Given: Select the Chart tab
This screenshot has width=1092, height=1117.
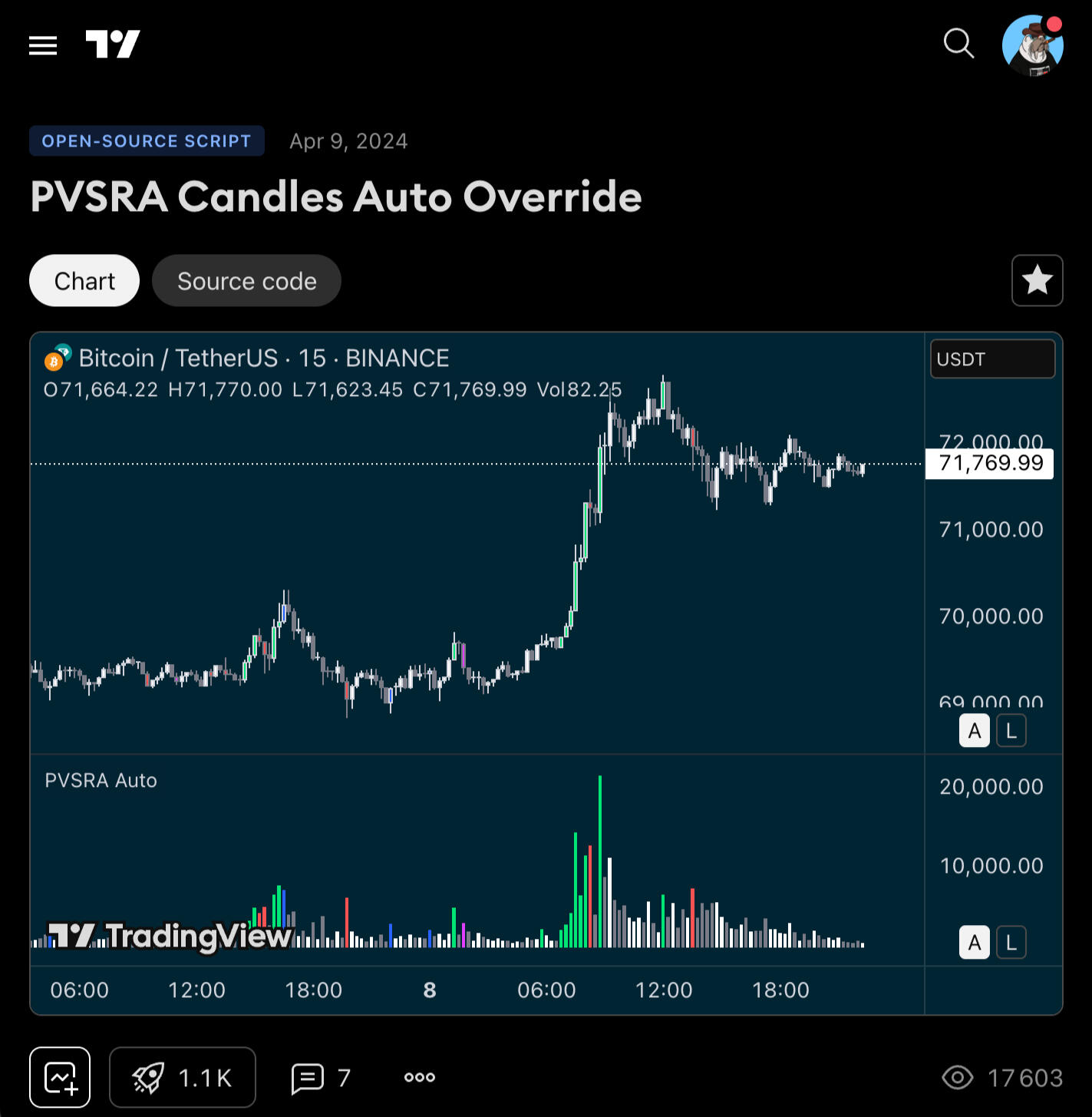Looking at the screenshot, I should coord(84,281).
